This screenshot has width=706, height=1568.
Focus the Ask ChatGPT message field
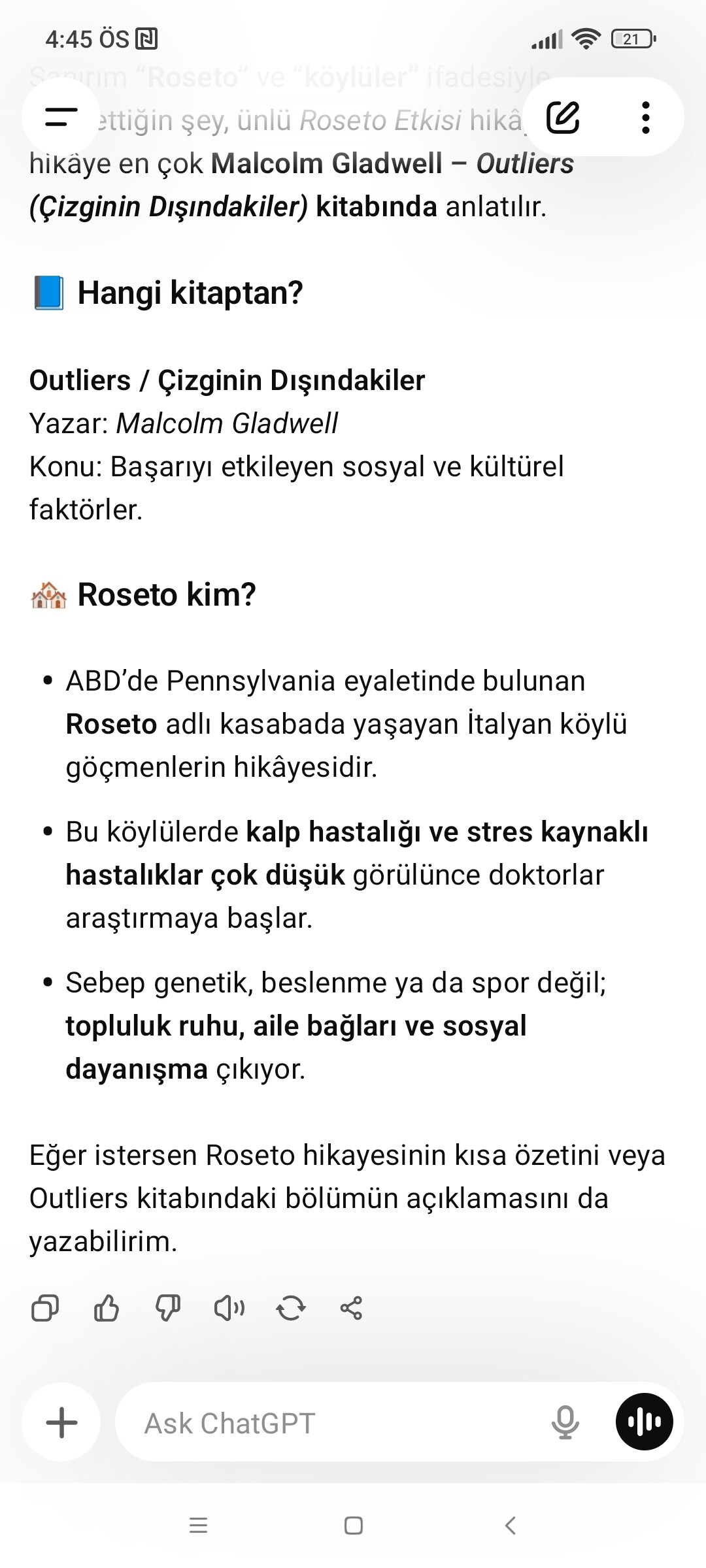pyautogui.click(x=327, y=1422)
